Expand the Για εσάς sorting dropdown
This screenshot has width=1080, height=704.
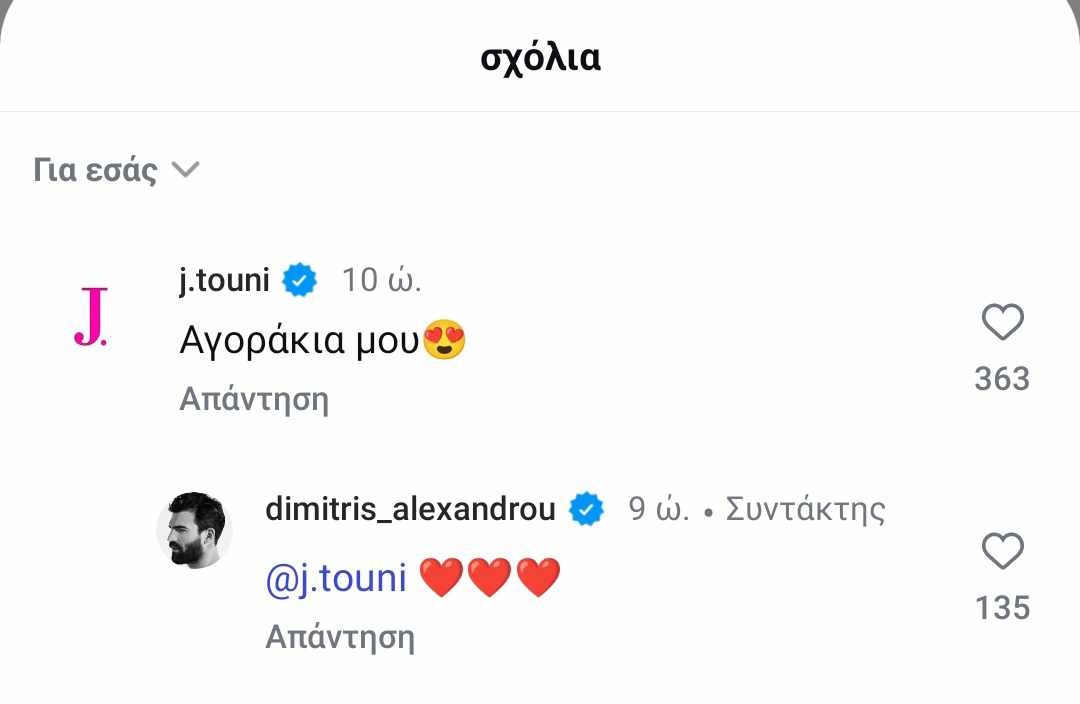[117, 170]
